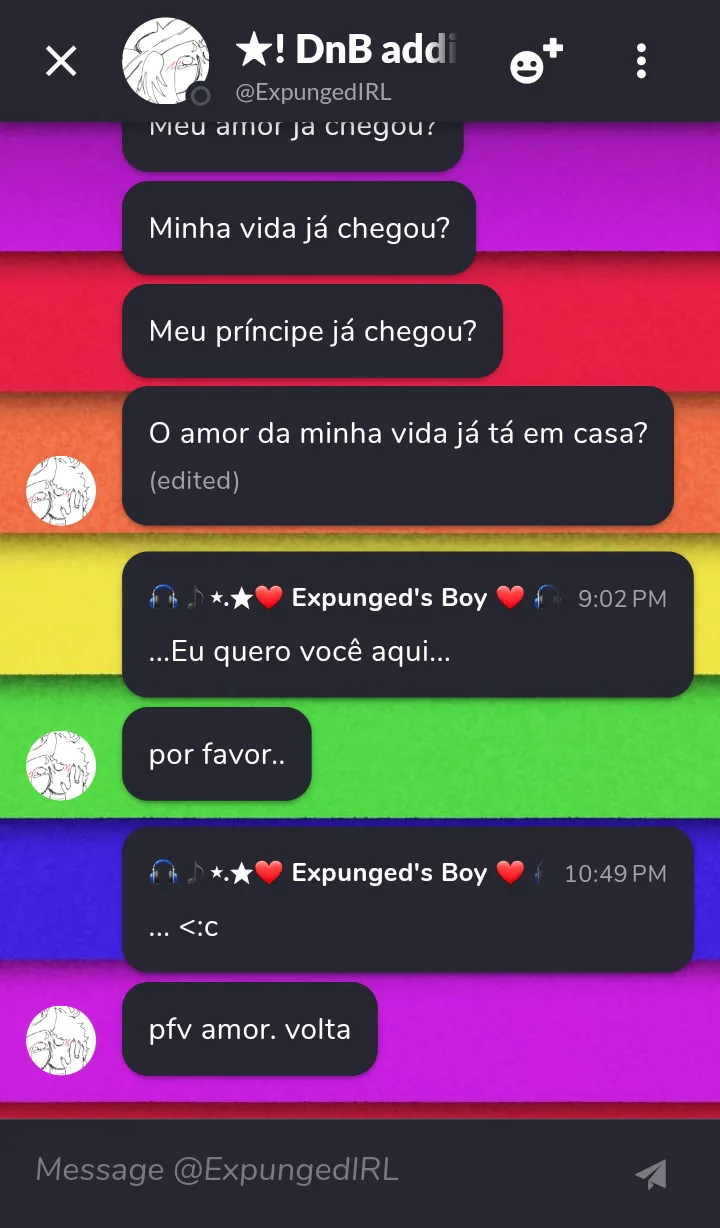Send the message with the paper plane icon
Viewport: 720px width, 1228px height.
click(x=652, y=1174)
